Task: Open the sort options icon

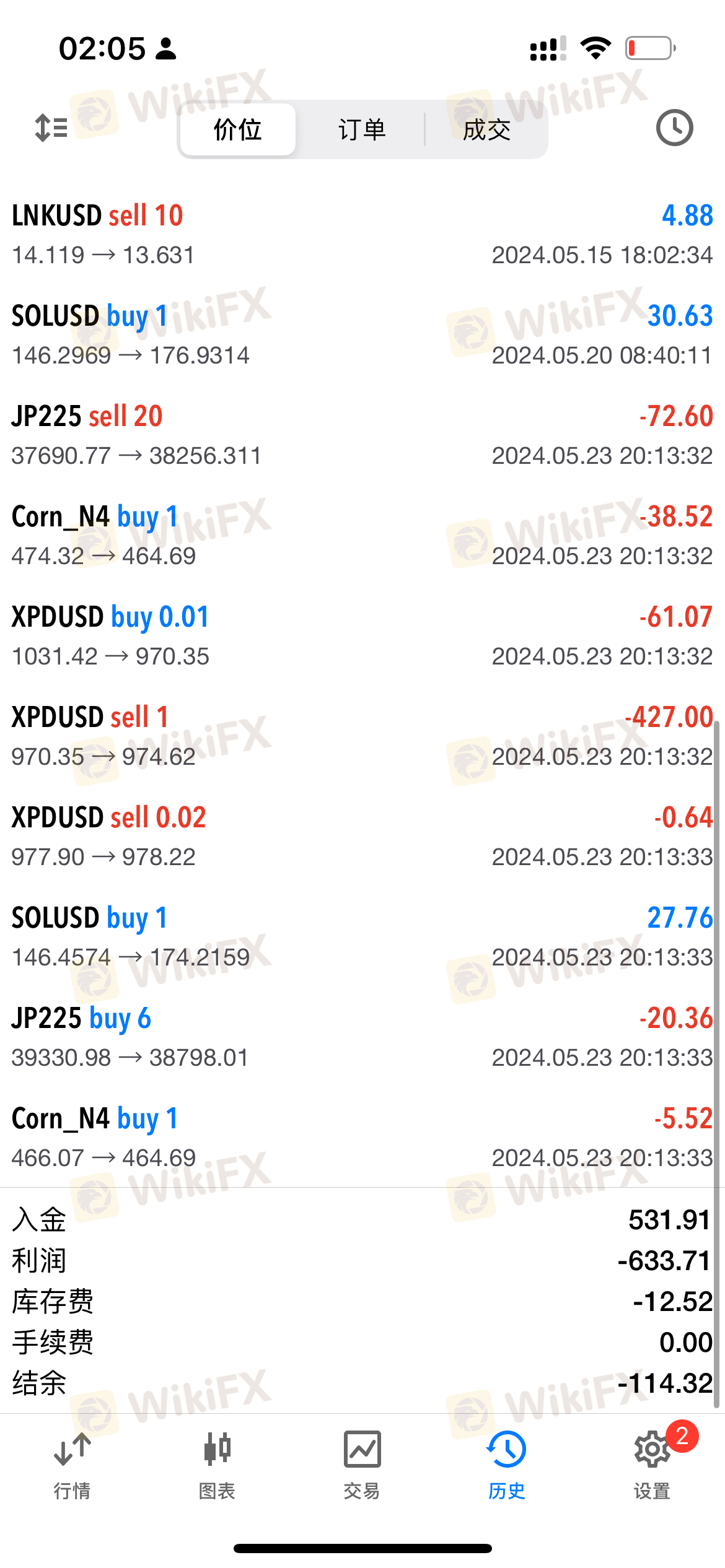Action: point(51,128)
